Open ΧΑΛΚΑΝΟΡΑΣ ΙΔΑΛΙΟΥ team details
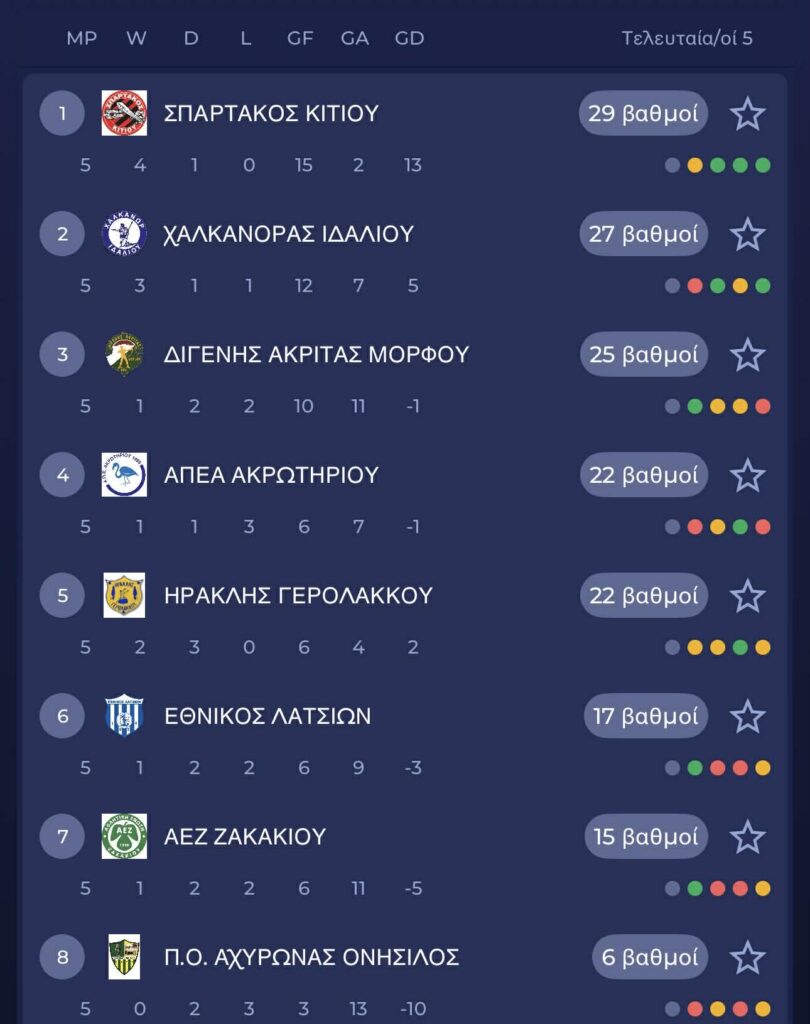810x1024 pixels. coord(288,235)
